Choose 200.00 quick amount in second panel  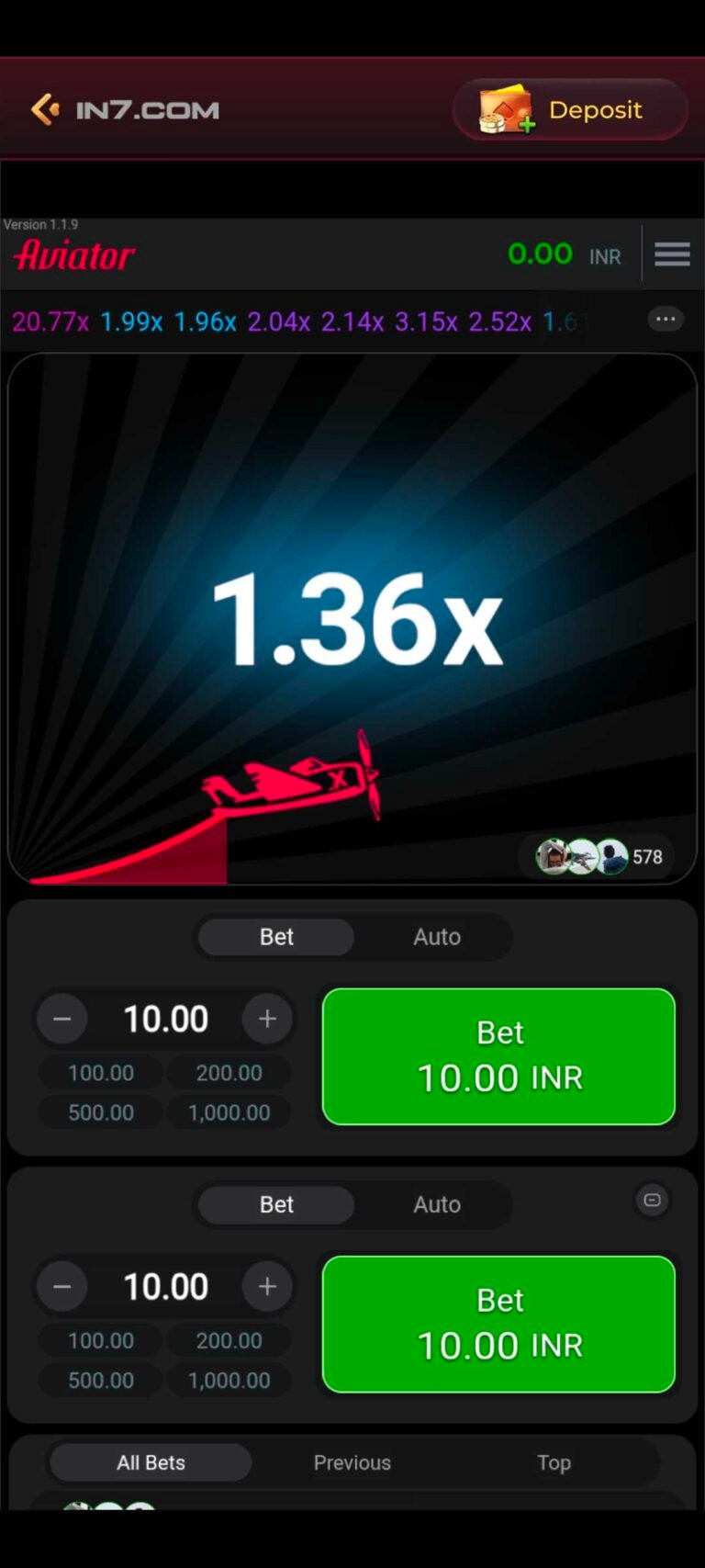pyautogui.click(x=229, y=1340)
